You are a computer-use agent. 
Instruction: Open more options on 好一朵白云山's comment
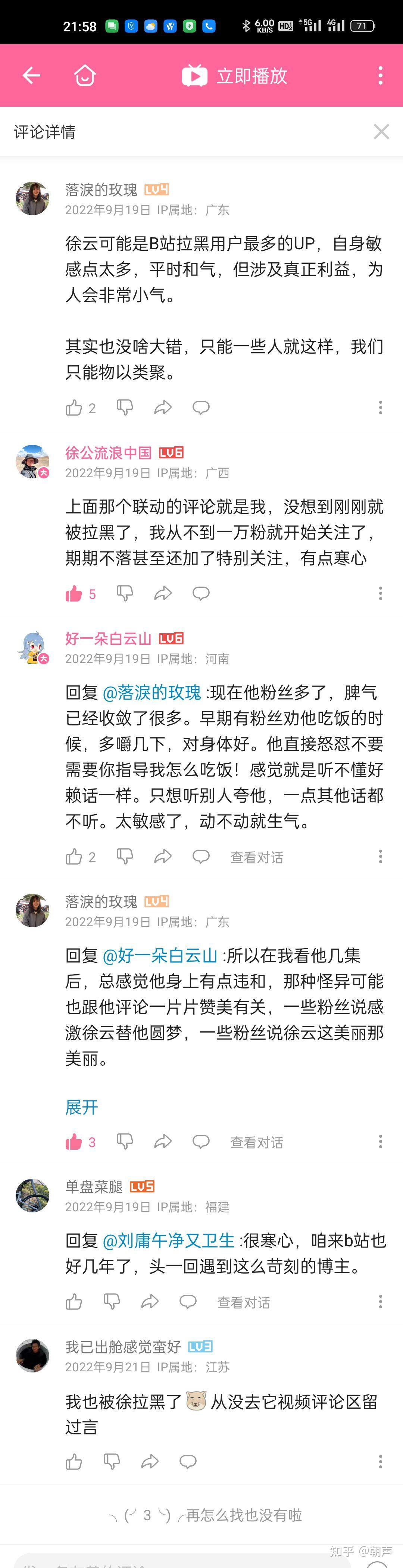click(x=381, y=857)
